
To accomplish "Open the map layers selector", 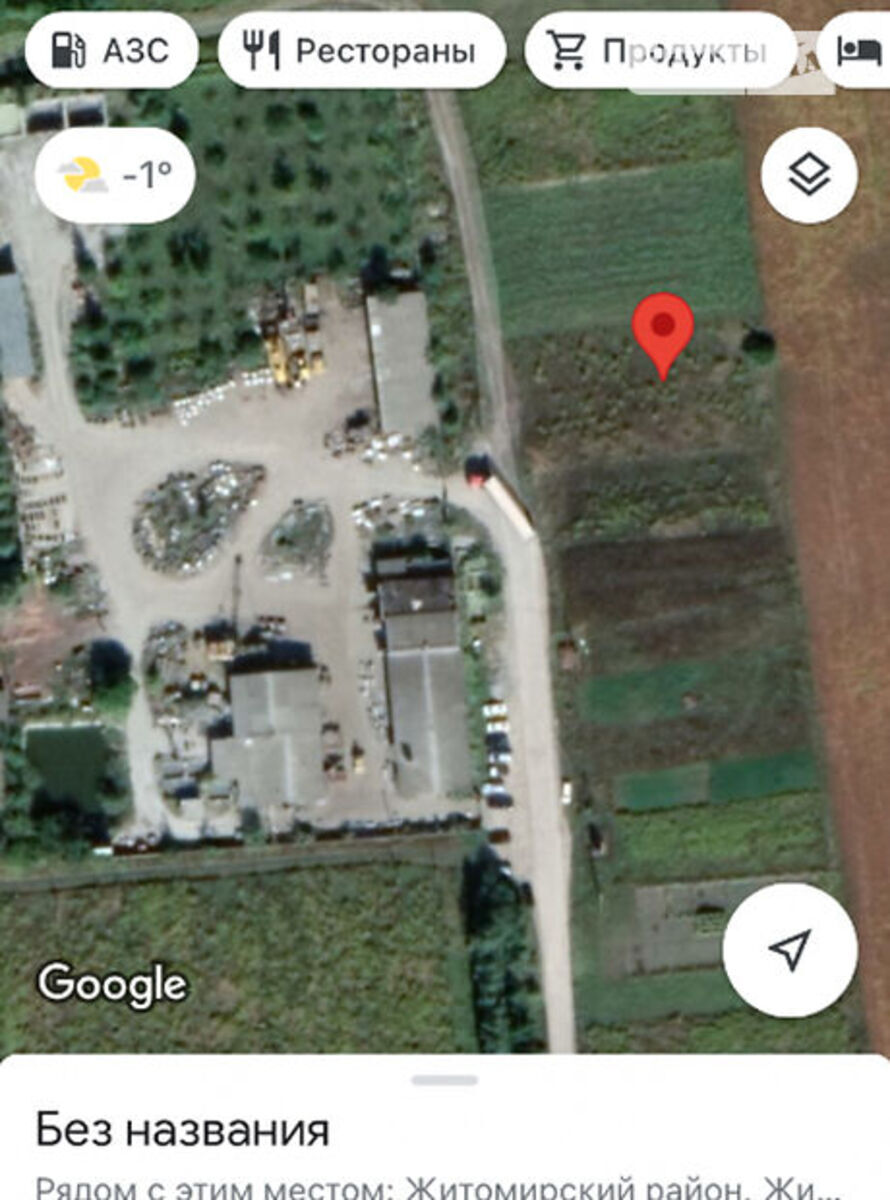I will (808, 176).
